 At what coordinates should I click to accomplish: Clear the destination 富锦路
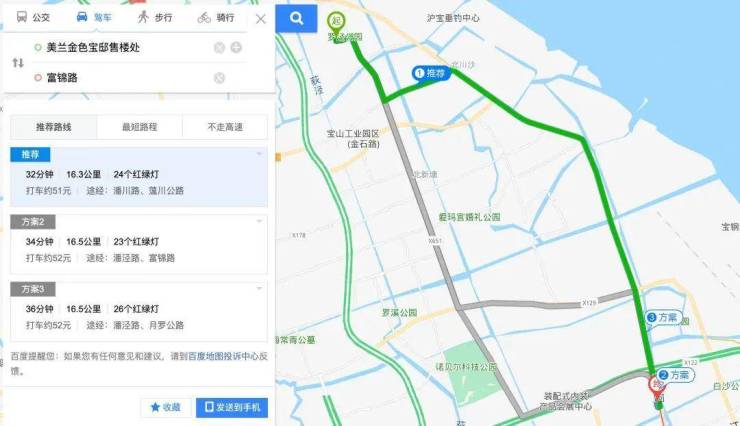219,78
